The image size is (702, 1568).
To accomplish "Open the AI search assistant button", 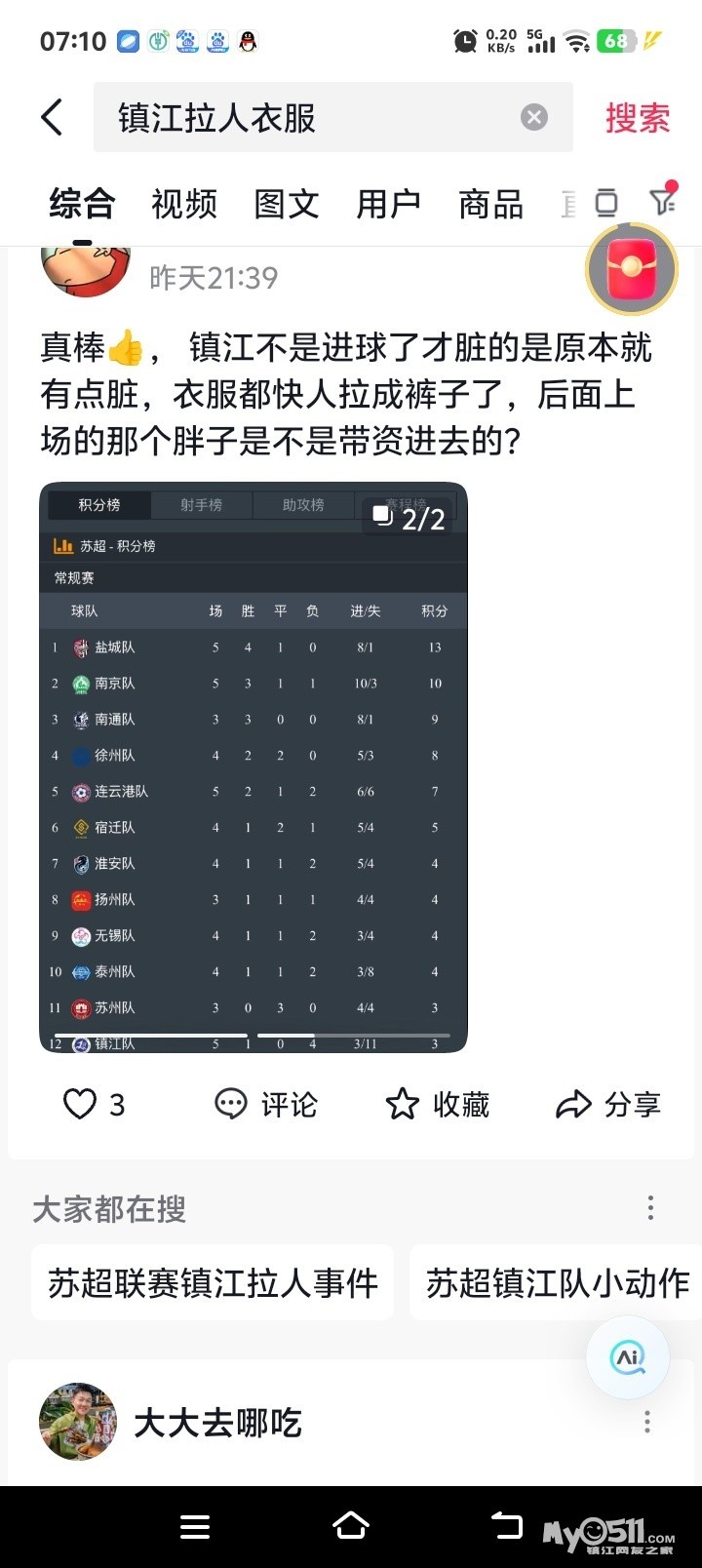I will pyautogui.click(x=628, y=1357).
